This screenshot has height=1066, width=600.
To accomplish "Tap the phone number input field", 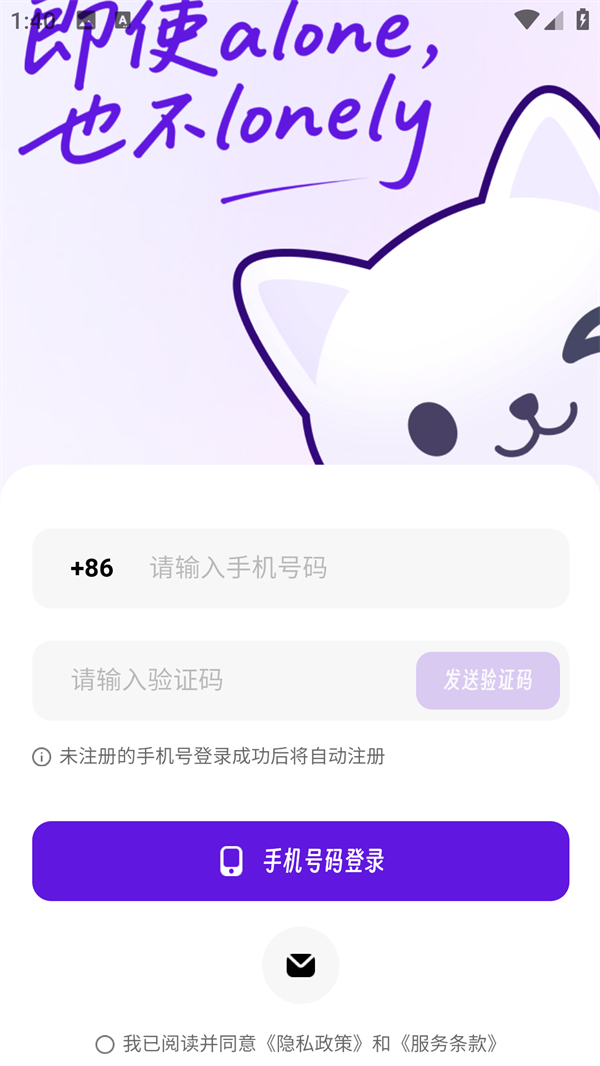I will coord(340,568).
